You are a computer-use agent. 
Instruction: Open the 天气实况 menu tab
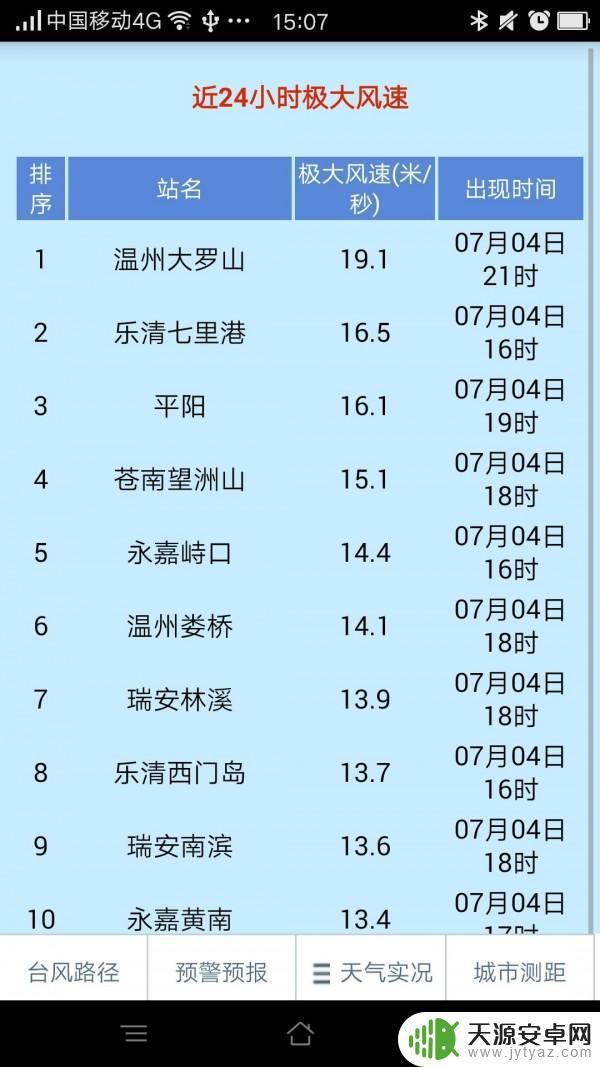coord(371,971)
